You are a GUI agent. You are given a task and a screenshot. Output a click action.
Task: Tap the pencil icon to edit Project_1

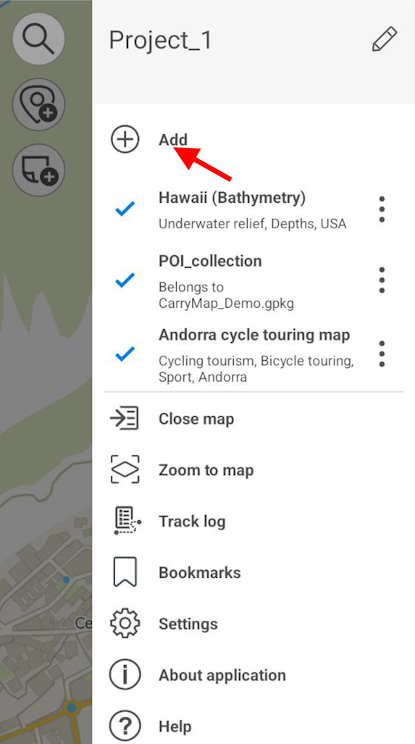click(384, 39)
